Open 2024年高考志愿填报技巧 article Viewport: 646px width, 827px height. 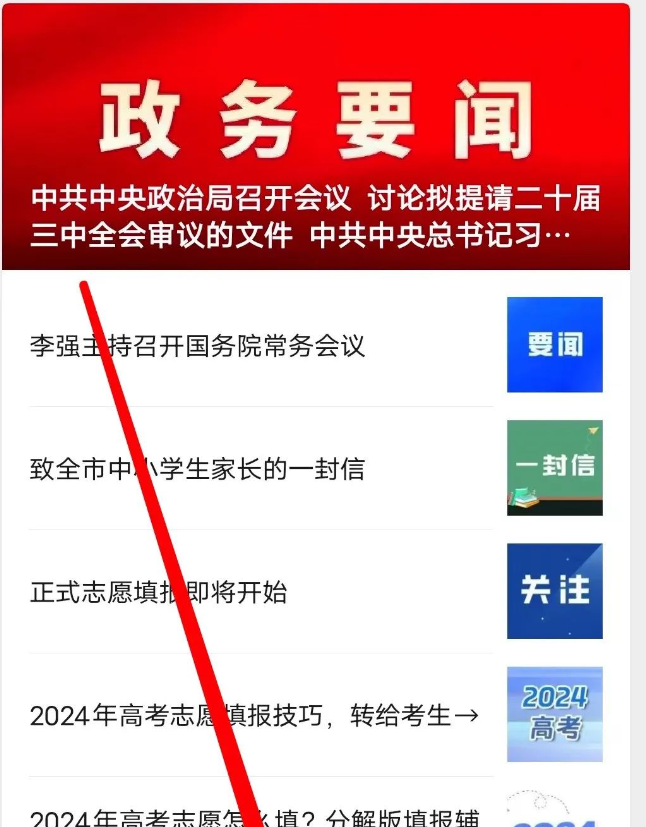pyautogui.click(x=255, y=715)
